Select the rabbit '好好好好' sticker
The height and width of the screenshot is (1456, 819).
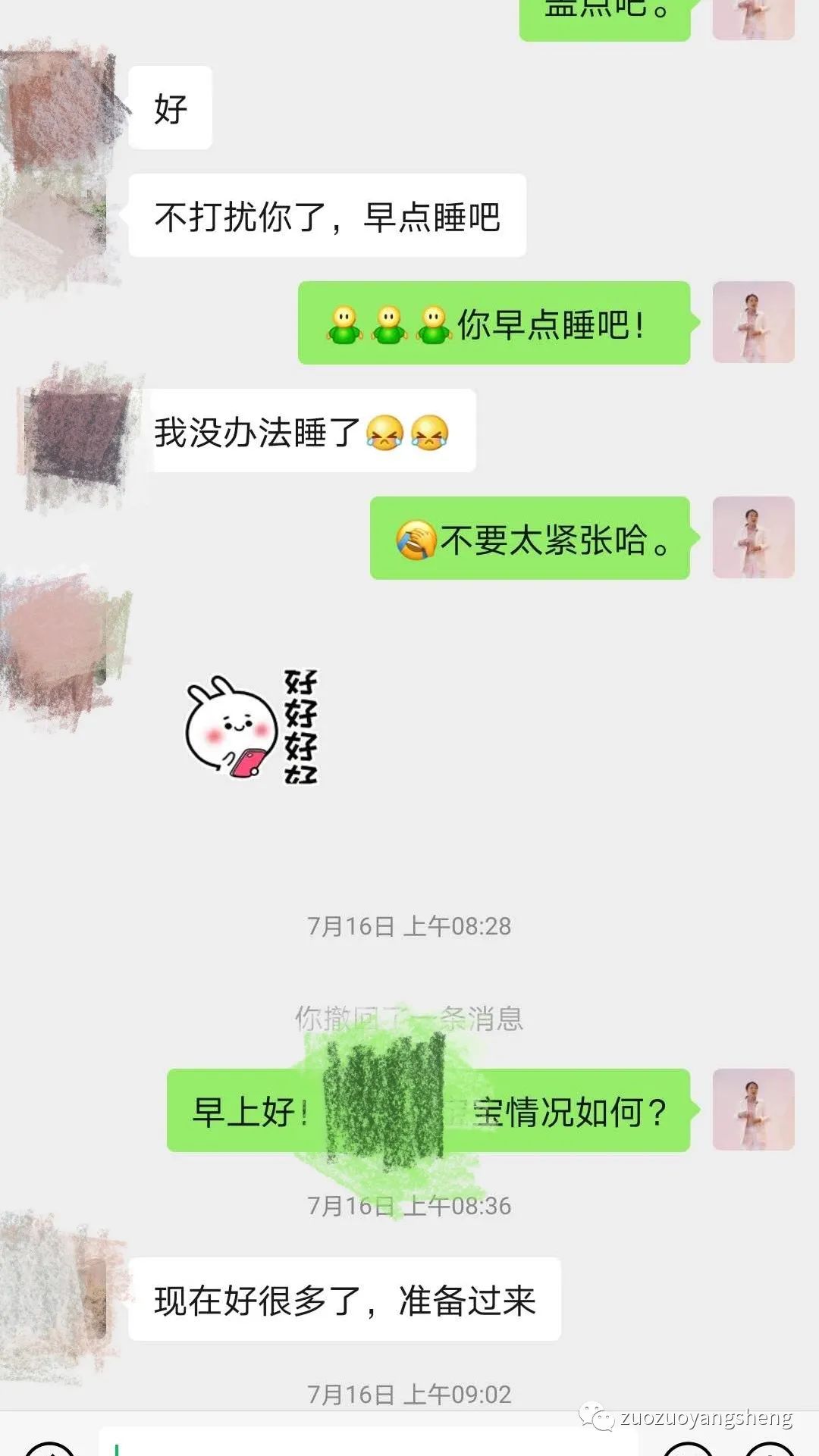(250, 728)
